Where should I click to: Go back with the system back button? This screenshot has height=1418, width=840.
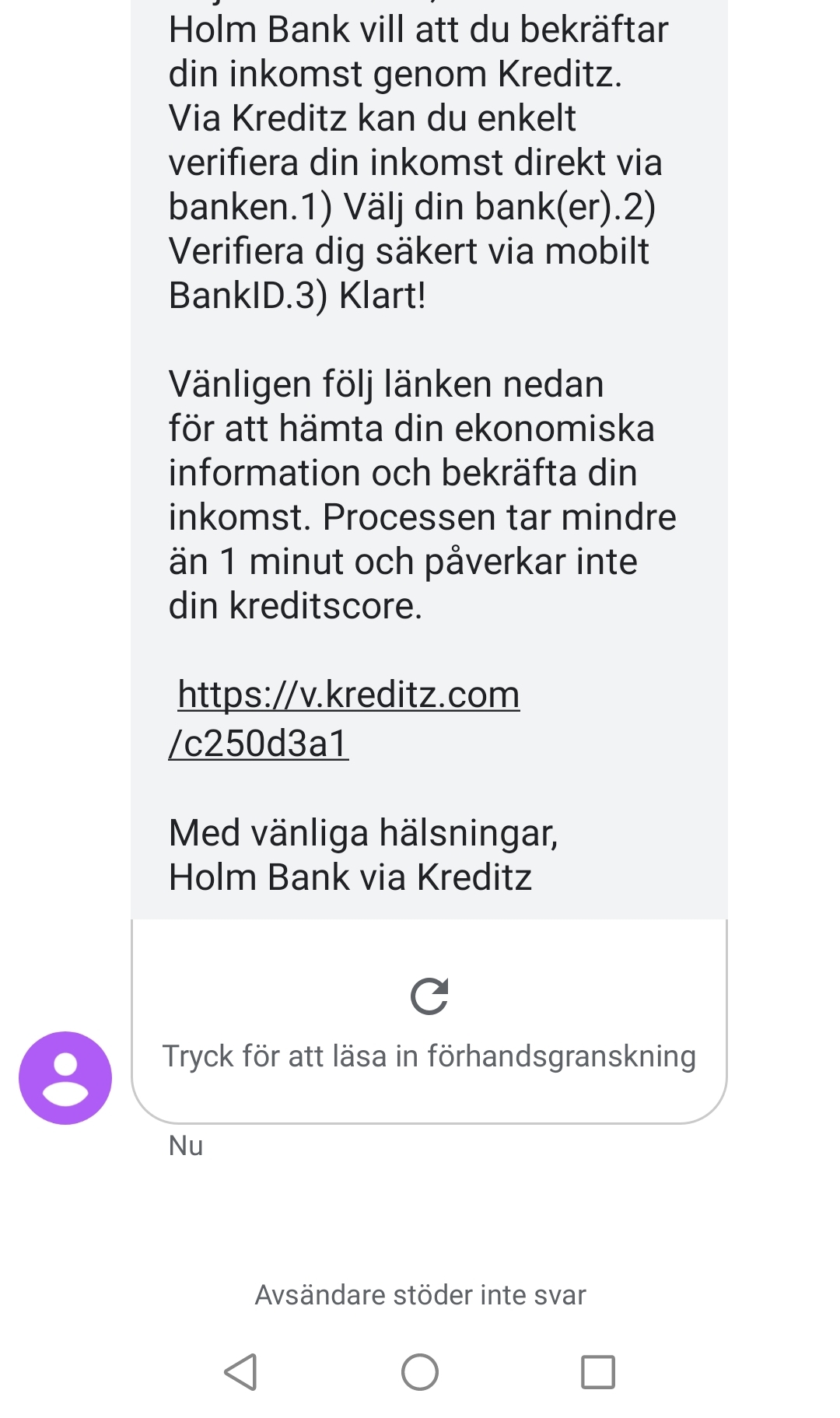pos(241,1371)
